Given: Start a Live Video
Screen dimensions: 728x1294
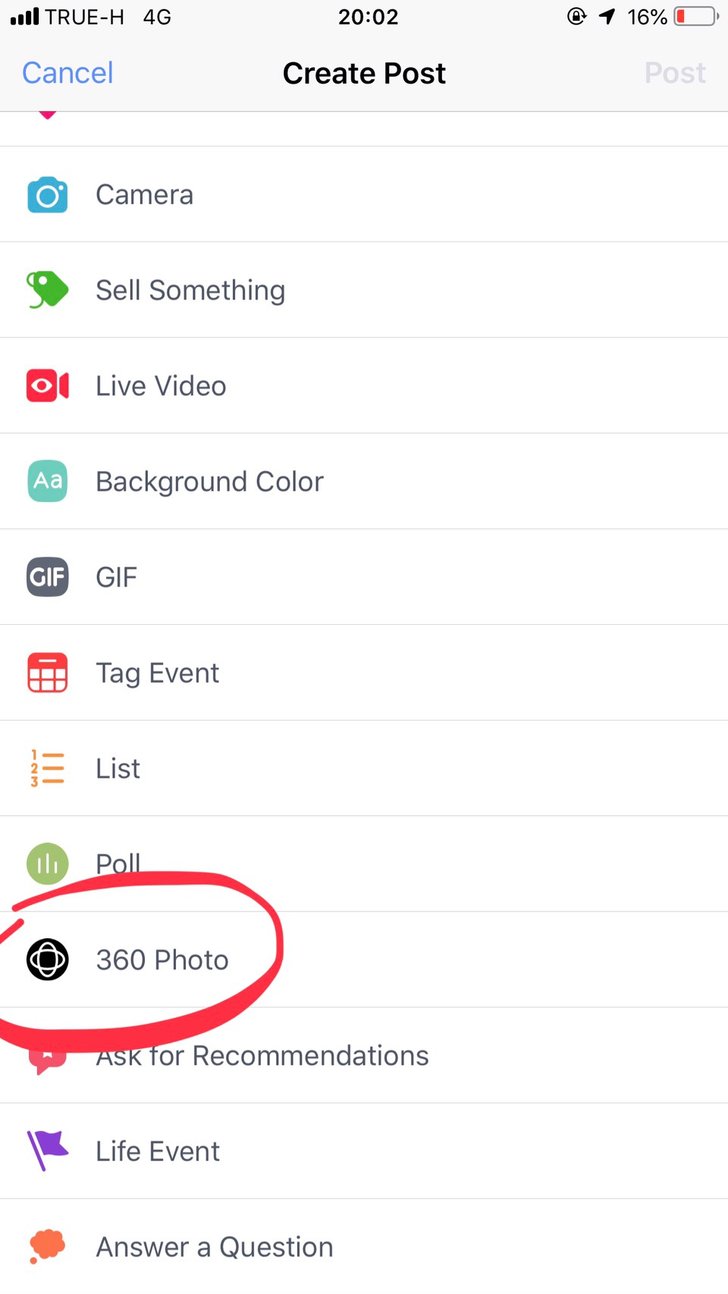Looking at the screenshot, I should (x=160, y=386).
